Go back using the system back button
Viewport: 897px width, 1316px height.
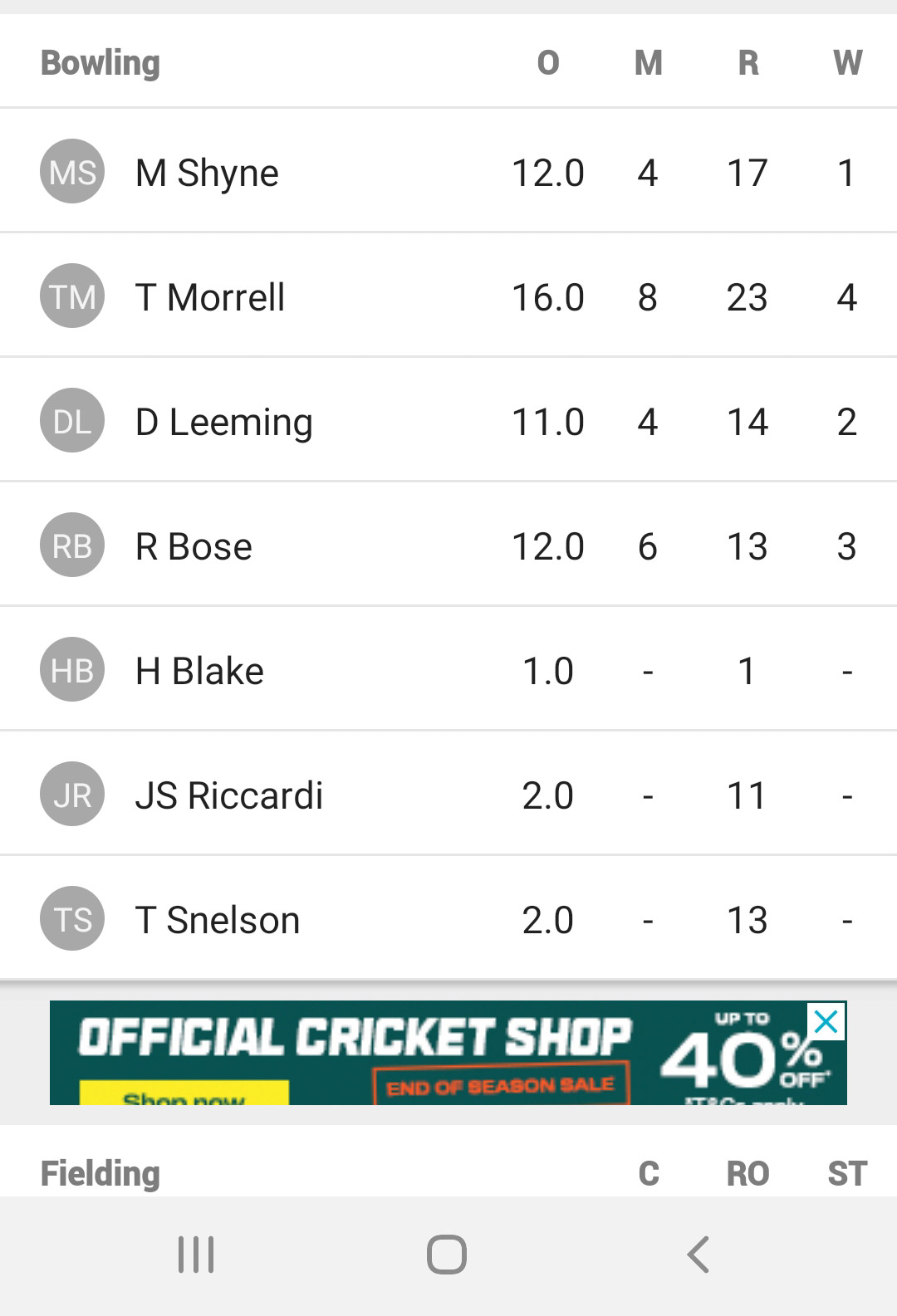pos(698,1254)
